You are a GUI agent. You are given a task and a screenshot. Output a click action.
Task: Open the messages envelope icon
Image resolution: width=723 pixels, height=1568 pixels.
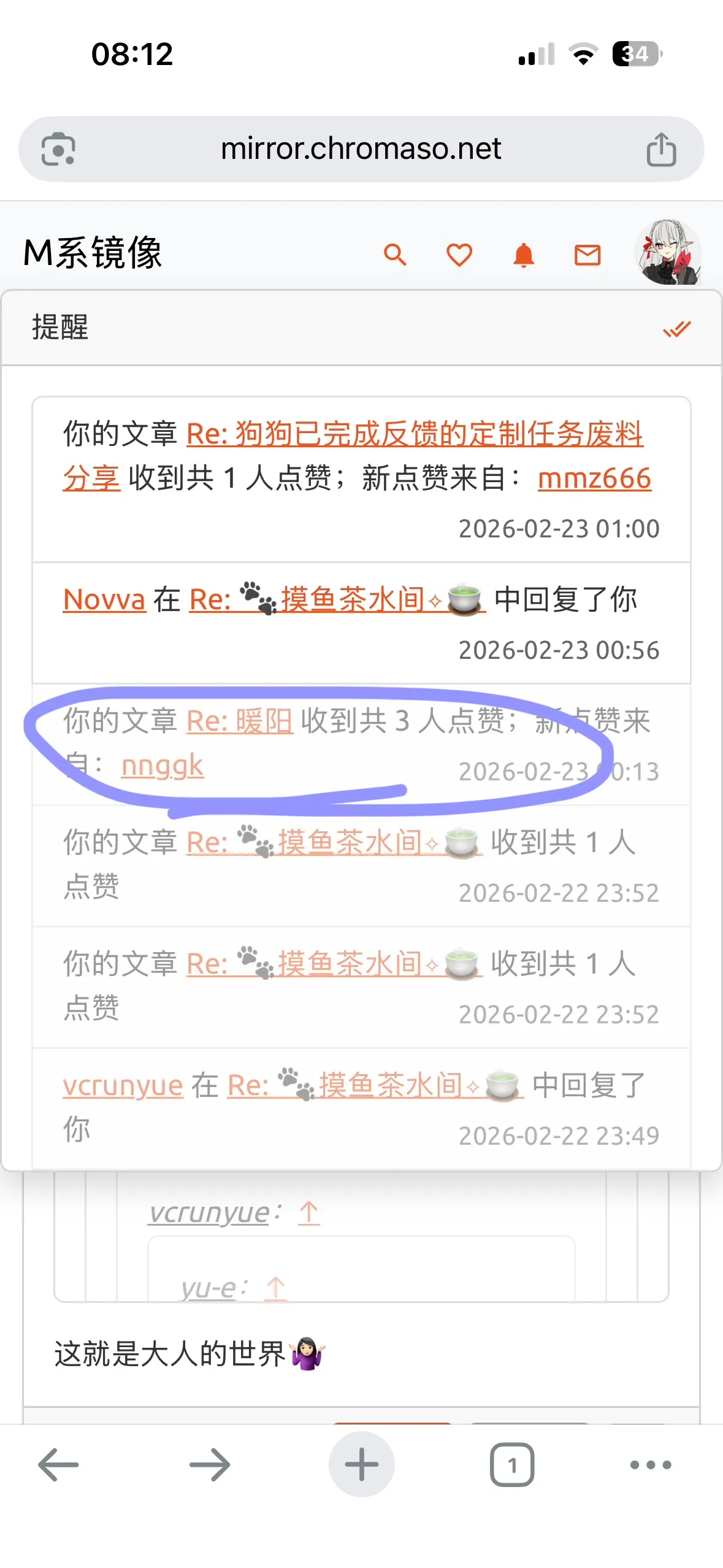pos(587,255)
